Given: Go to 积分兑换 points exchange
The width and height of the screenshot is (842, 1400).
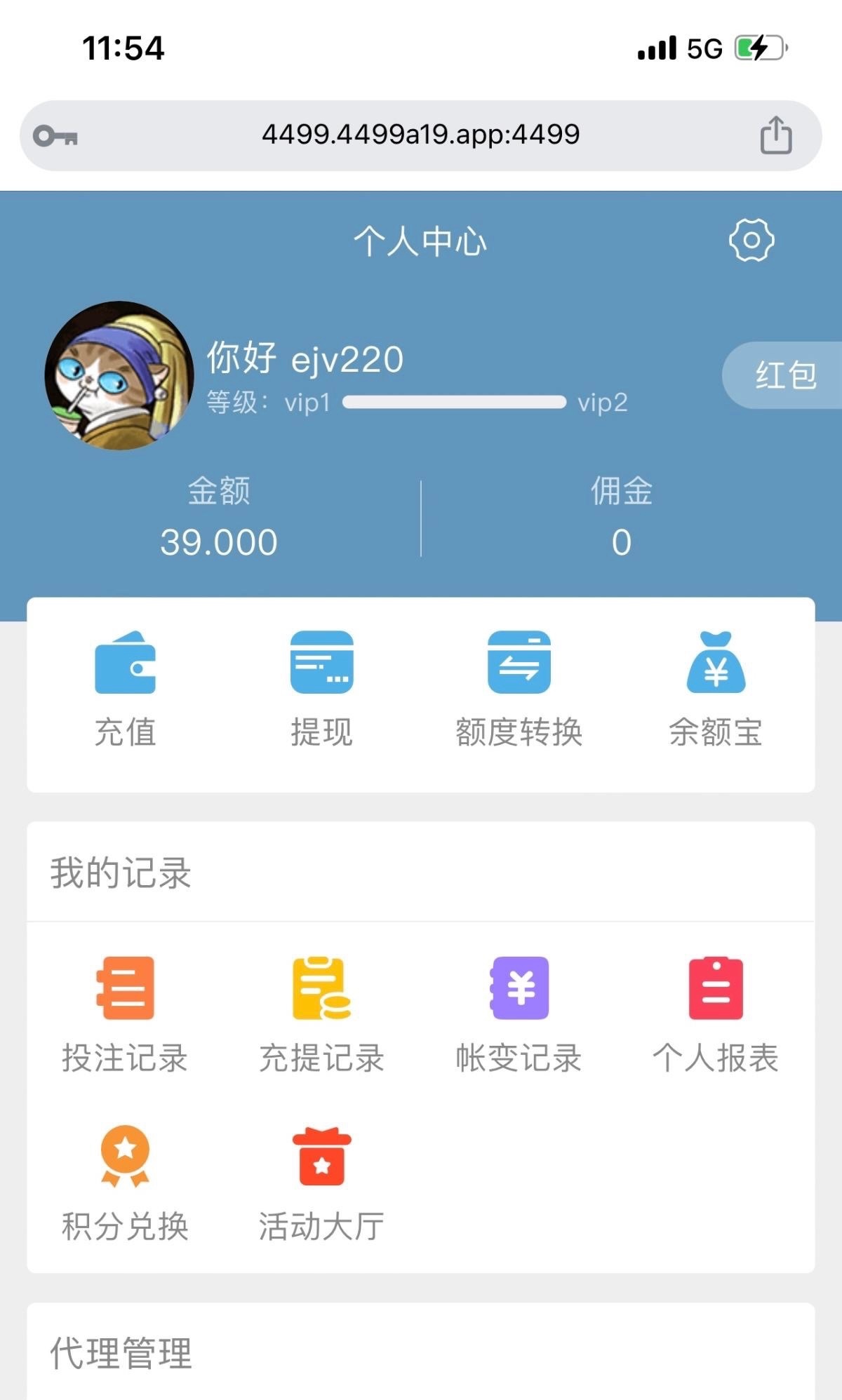Looking at the screenshot, I should click(x=126, y=1183).
